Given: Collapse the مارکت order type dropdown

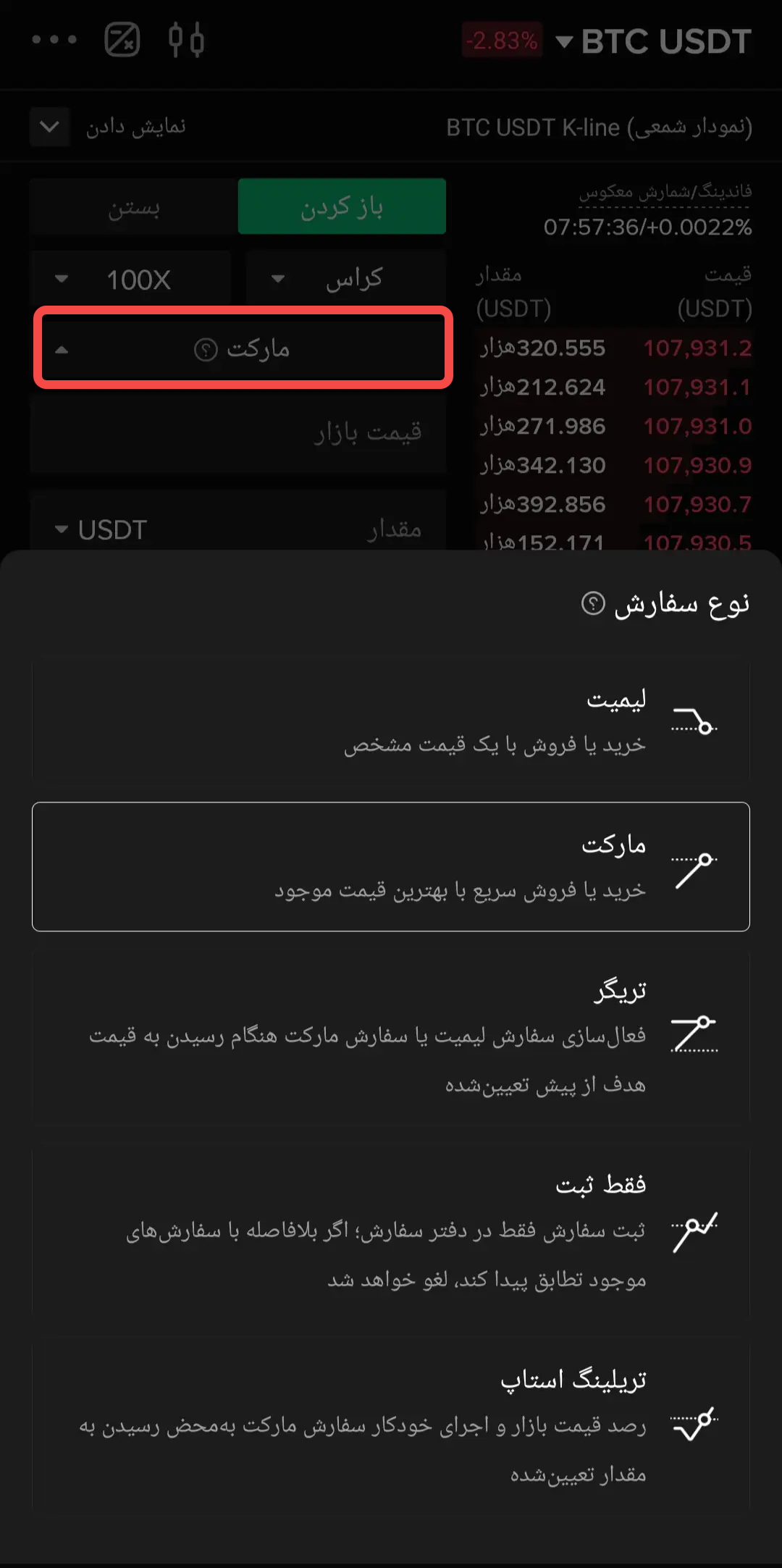Looking at the screenshot, I should click(x=243, y=349).
